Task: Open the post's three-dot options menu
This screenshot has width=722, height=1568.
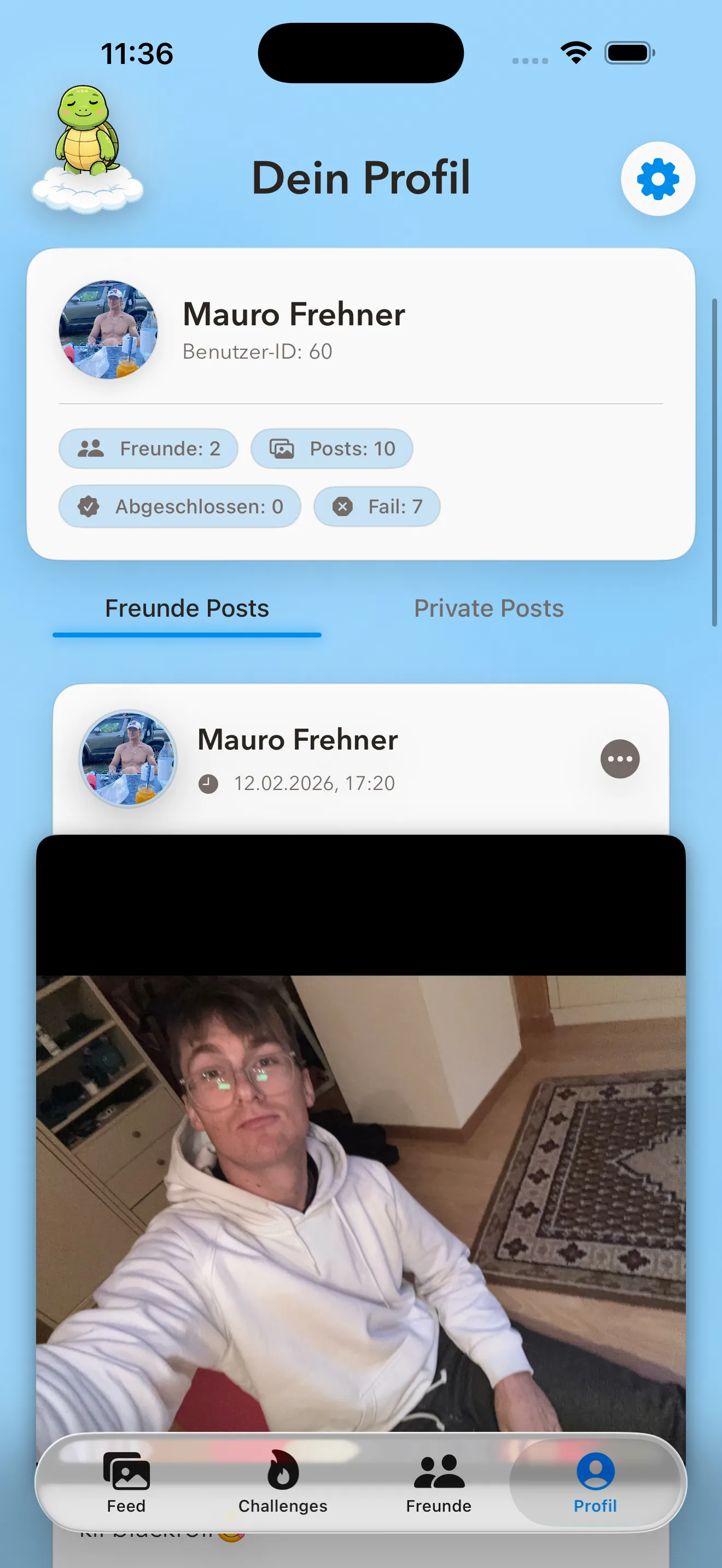Action: [619, 758]
